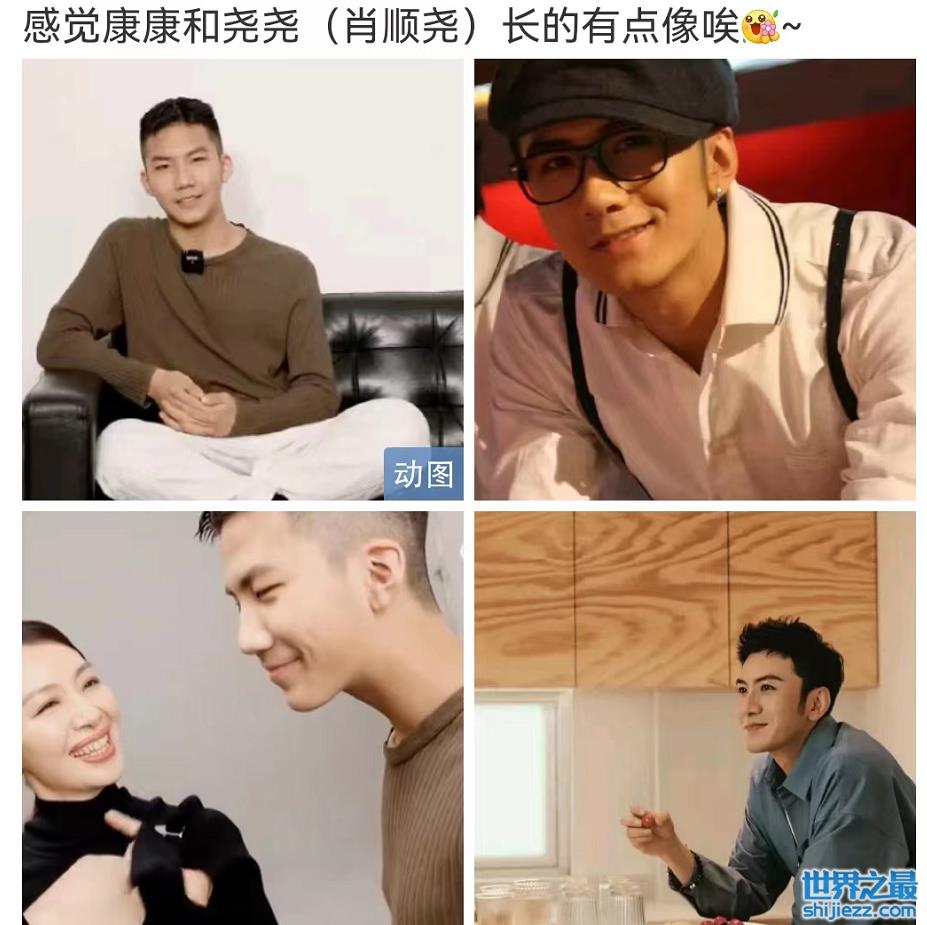Open photo of man in blue shirt
Image resolution: width=927 pixels, height=925 pixels.
(695, 717)
